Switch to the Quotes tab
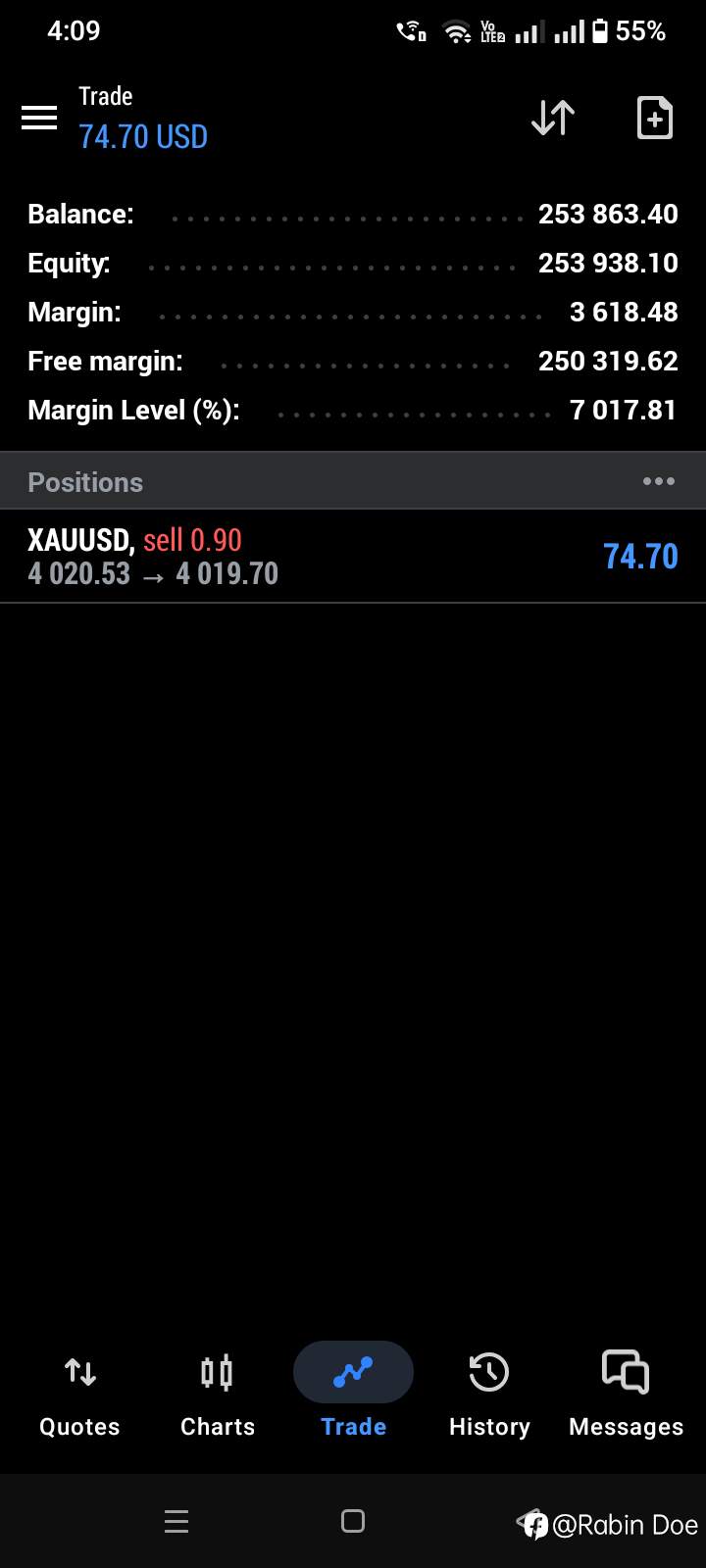Viewport: 706px width, 1568px height. [x=79, y=1392]
